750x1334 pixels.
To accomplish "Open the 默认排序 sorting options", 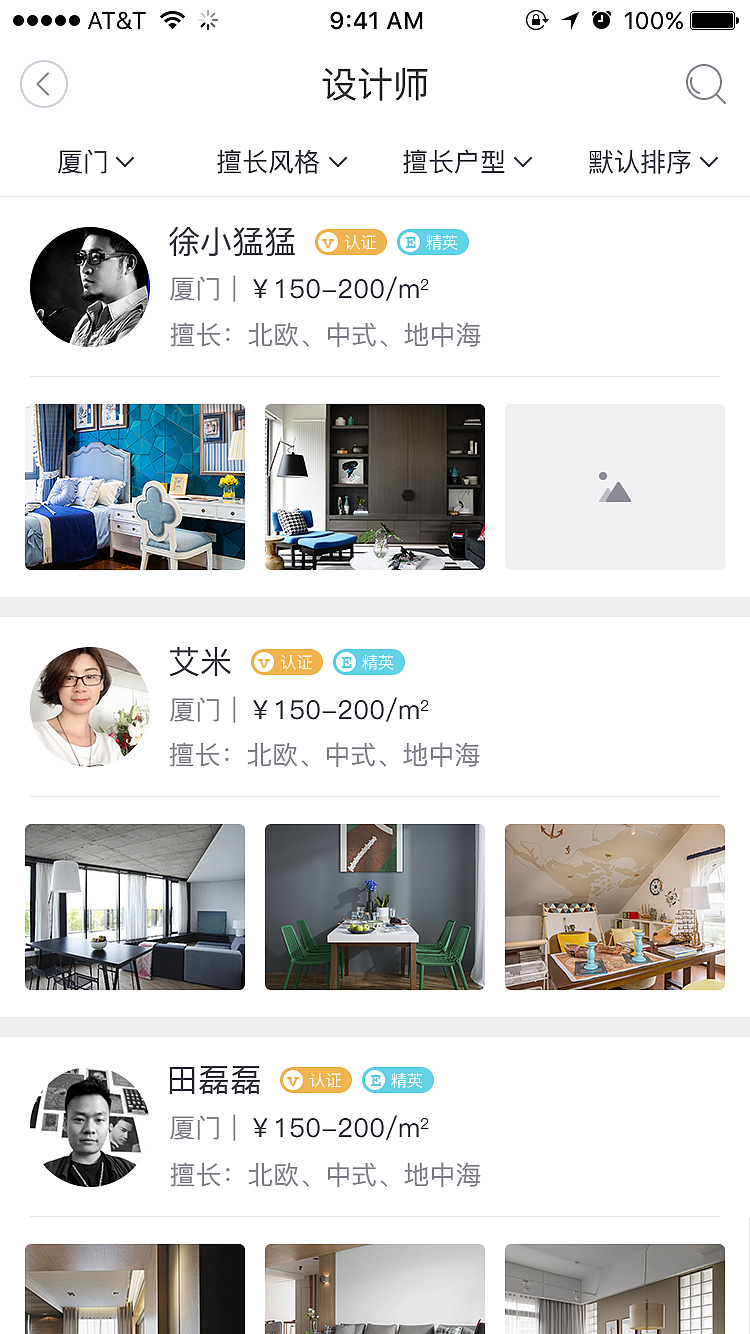I will tap(652, 161).
